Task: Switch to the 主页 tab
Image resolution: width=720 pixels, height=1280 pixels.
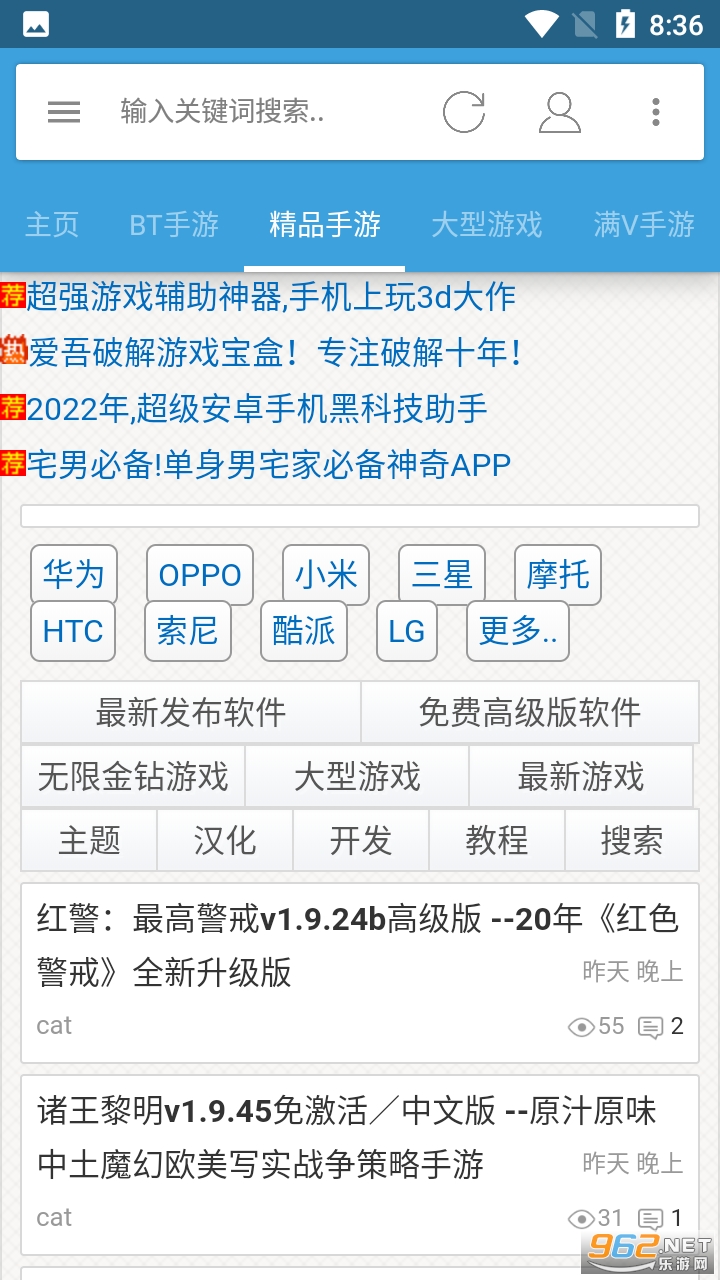Action: pyautogui.click(x=52, y=225)
